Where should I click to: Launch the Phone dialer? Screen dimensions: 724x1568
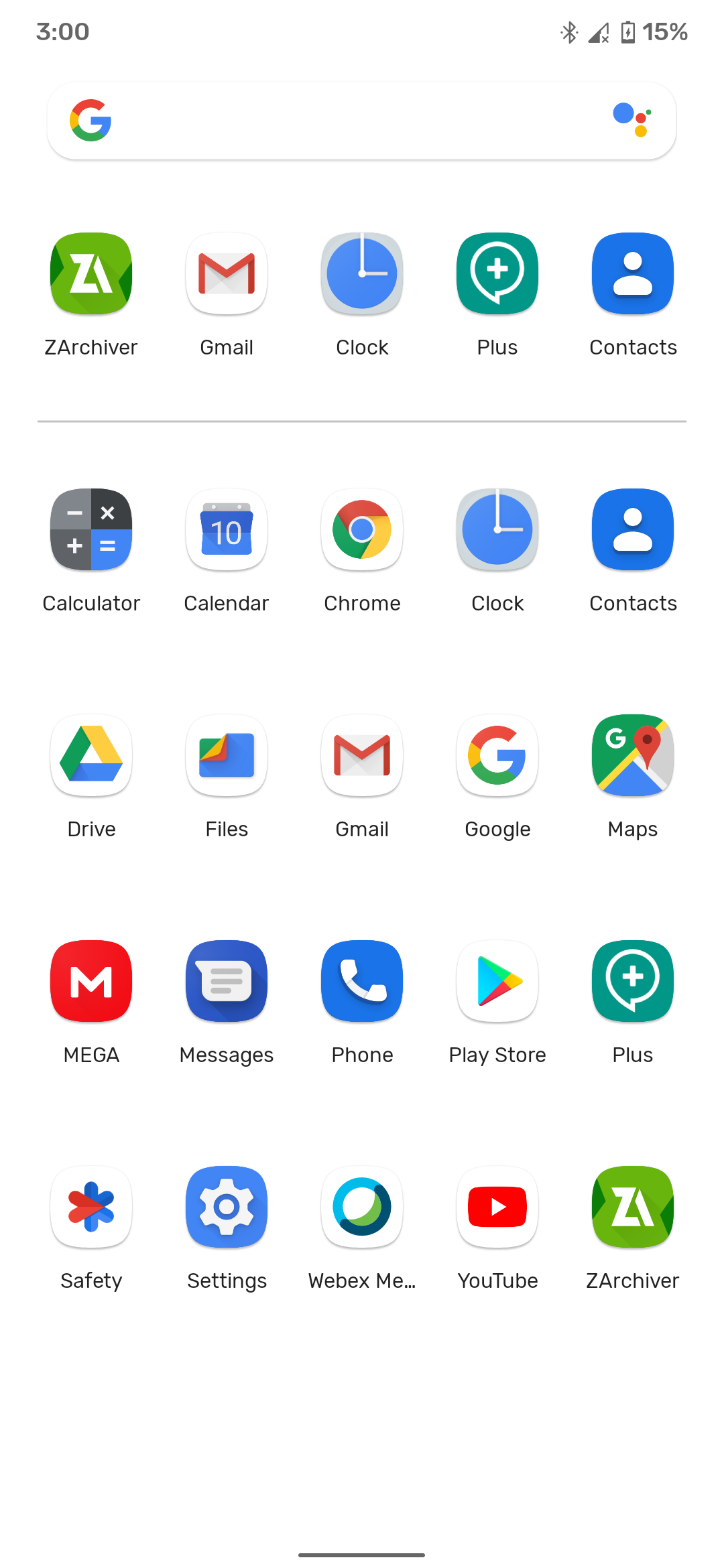(362, 981)
